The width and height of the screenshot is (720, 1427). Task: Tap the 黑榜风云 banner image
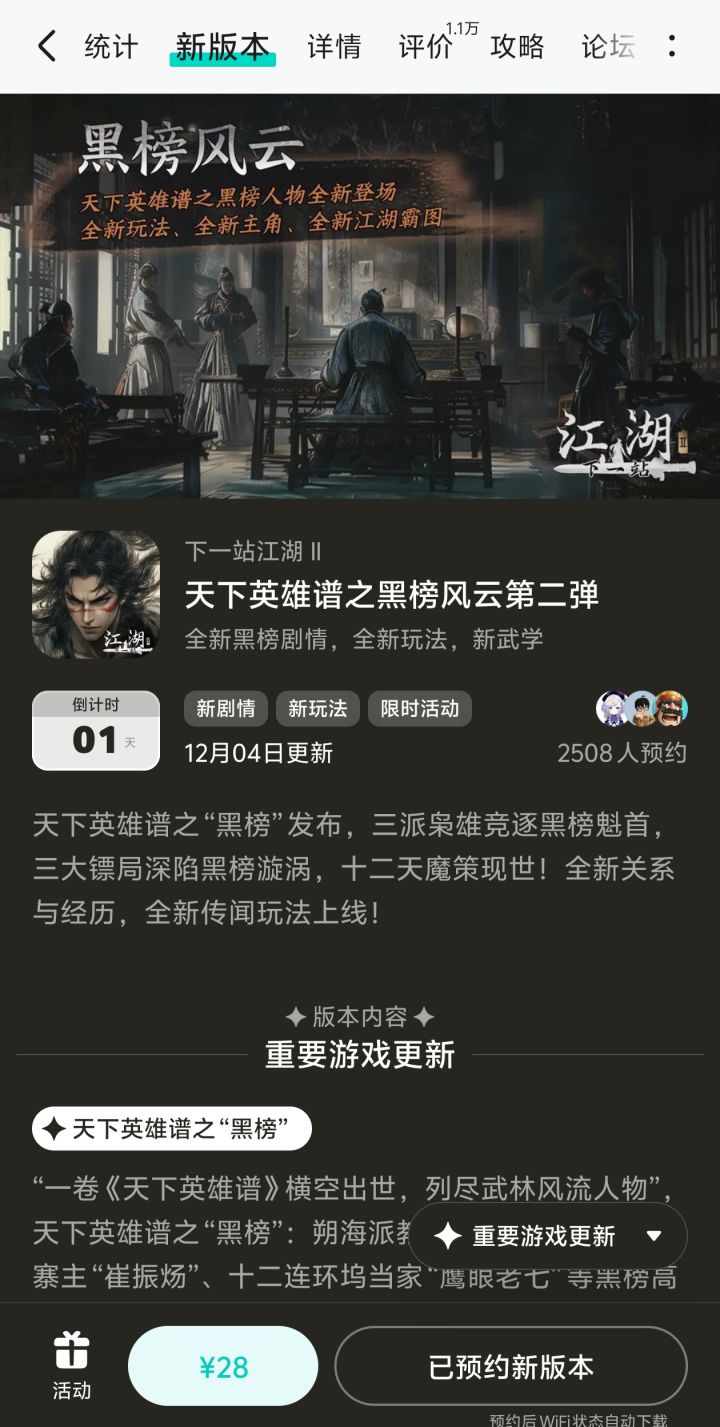coord(360,300)
